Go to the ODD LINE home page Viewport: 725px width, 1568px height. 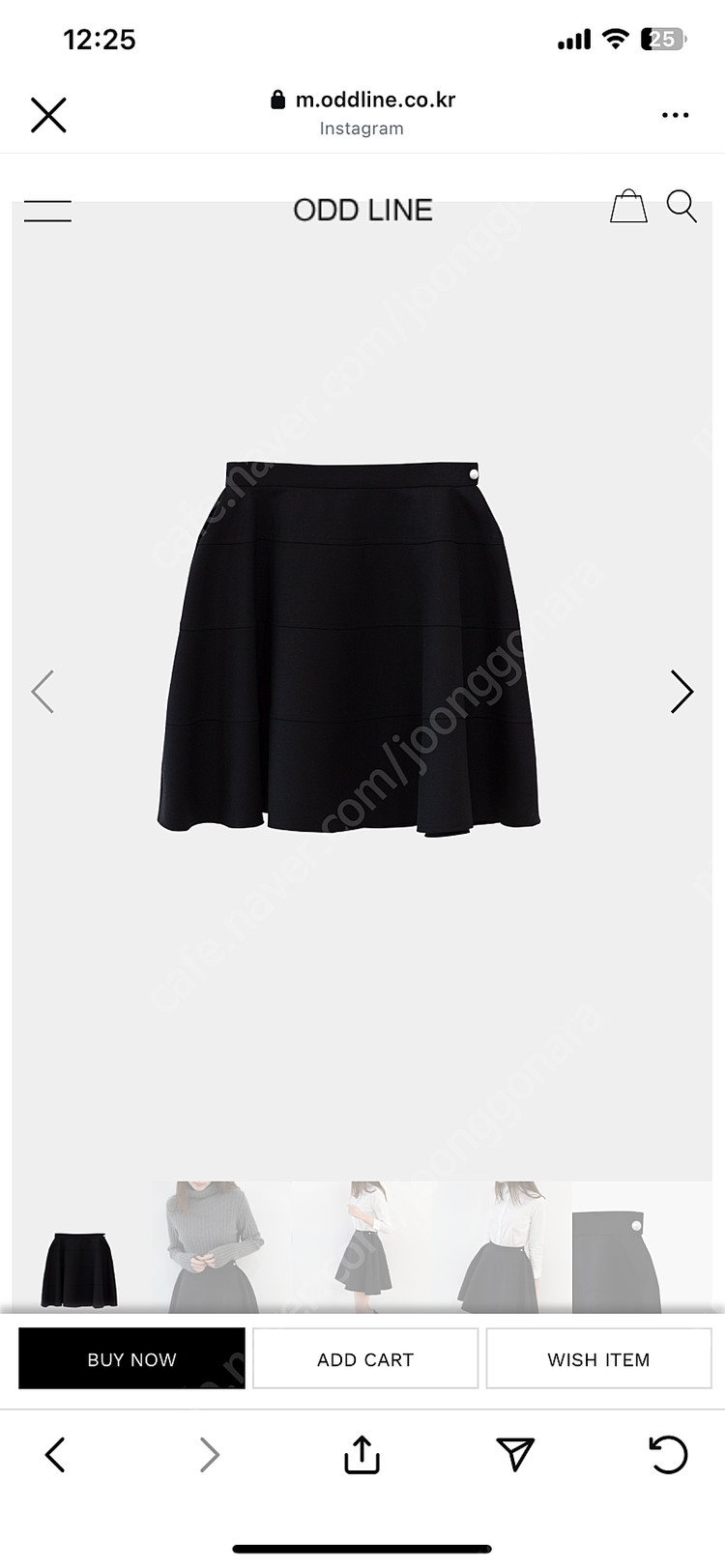[x=362, y=210]
